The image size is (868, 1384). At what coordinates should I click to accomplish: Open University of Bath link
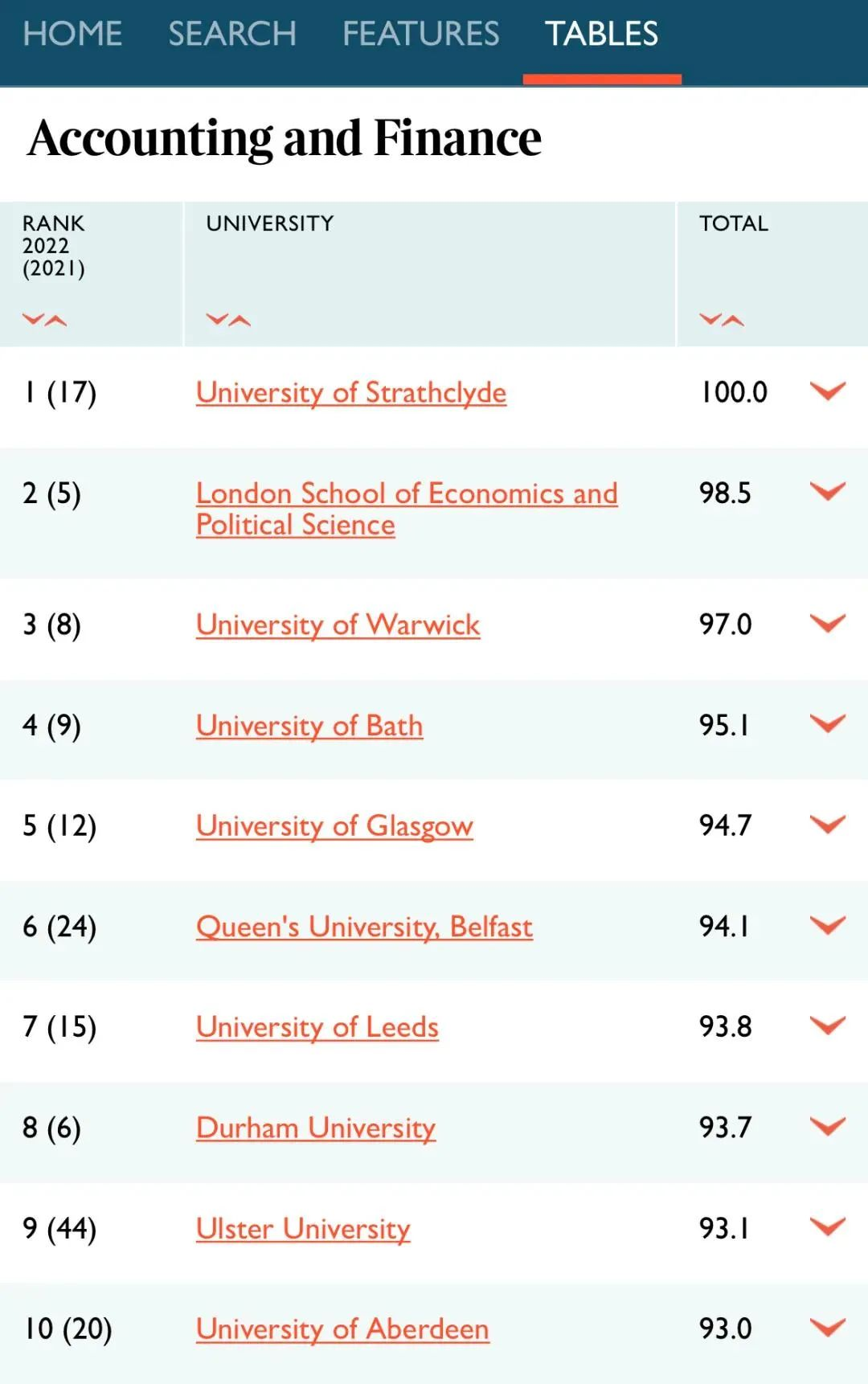[309, 726]
